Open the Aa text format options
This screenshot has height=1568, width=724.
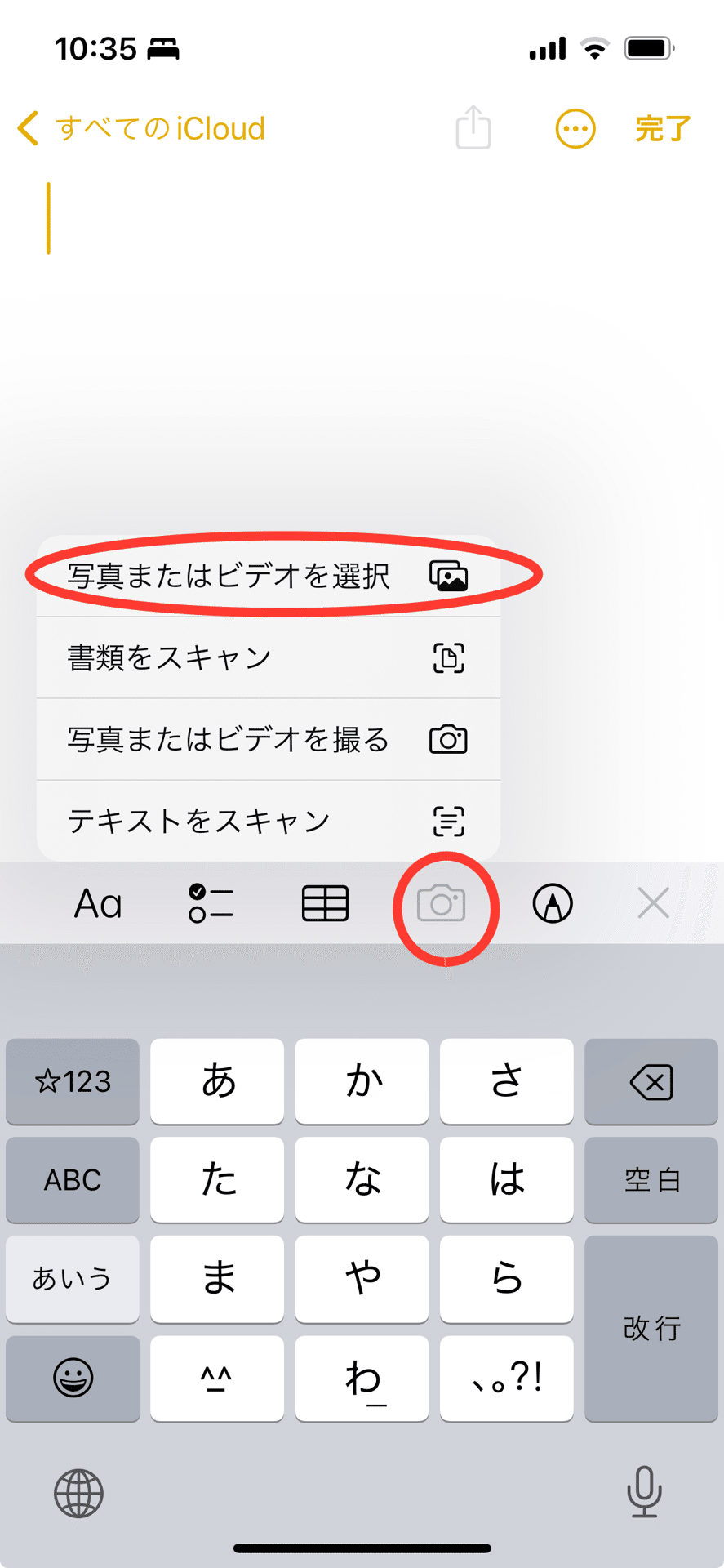coord(98,904)
